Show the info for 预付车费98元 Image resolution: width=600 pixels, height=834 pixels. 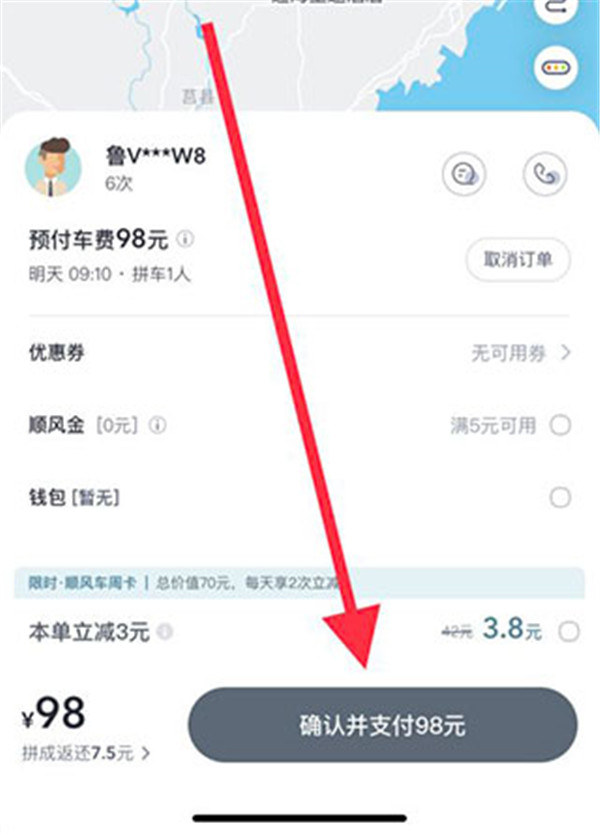coord(187,240)
